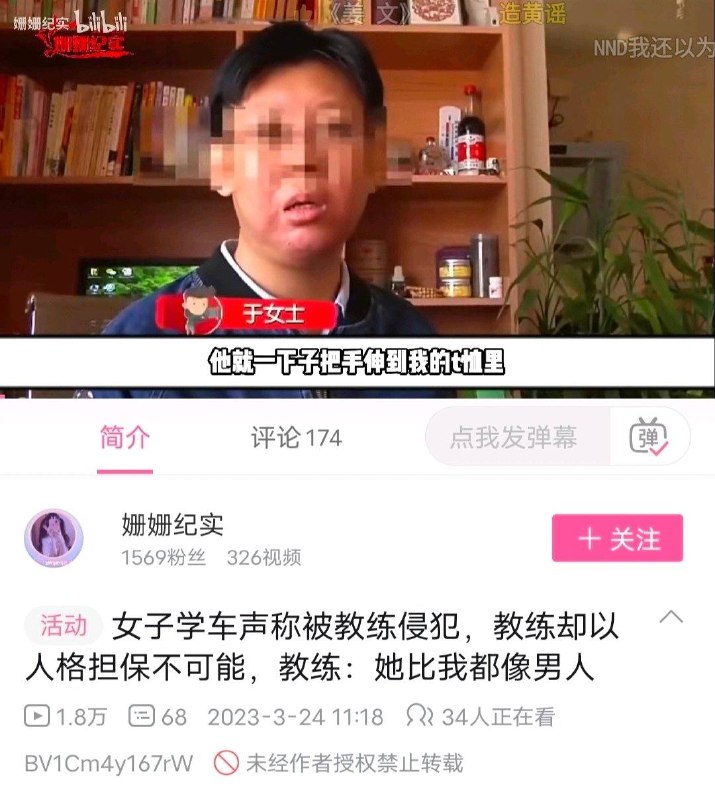Tap the 活动 tag
This screenshot has height=800, width=715.
[x=63, y=626]
